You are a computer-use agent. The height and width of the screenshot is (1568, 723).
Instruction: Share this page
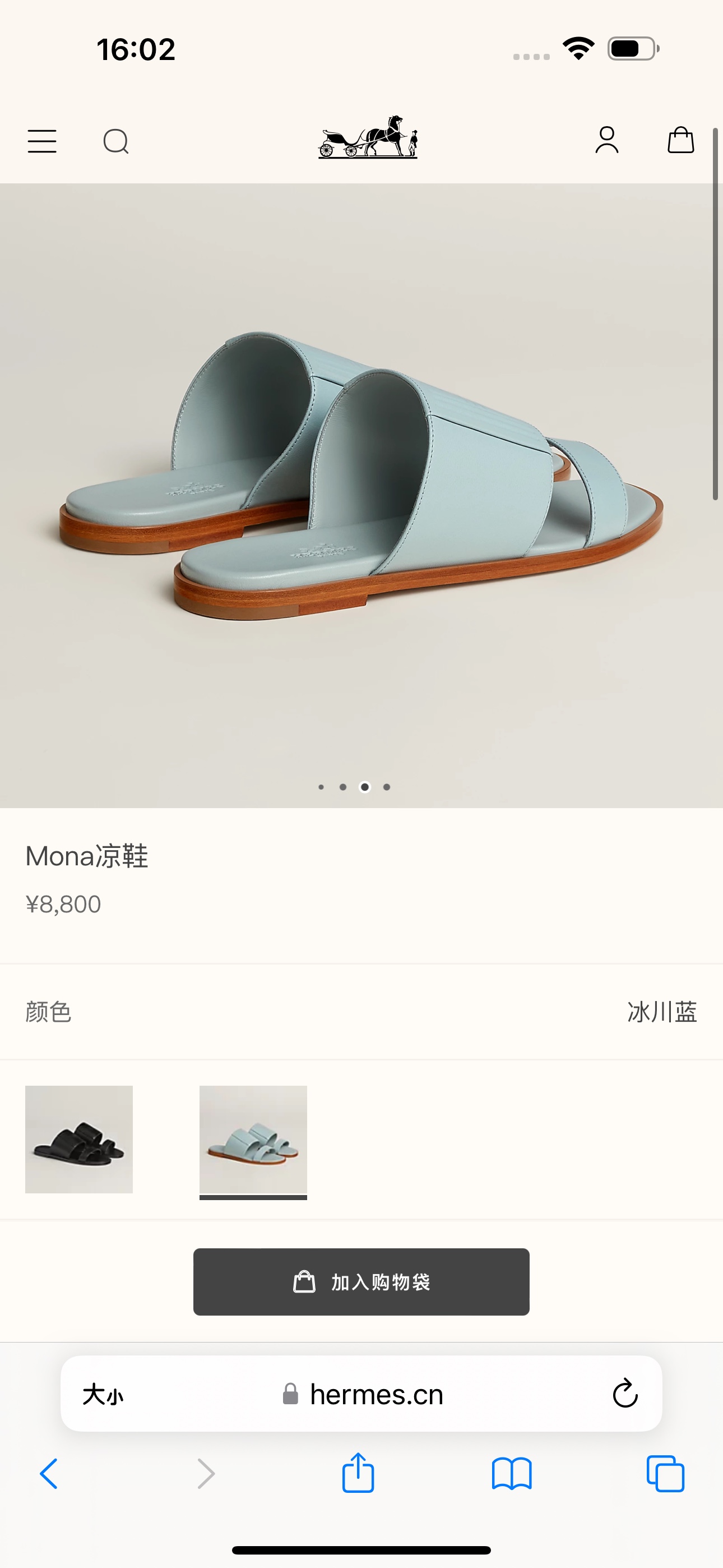tap(358, 1474)
